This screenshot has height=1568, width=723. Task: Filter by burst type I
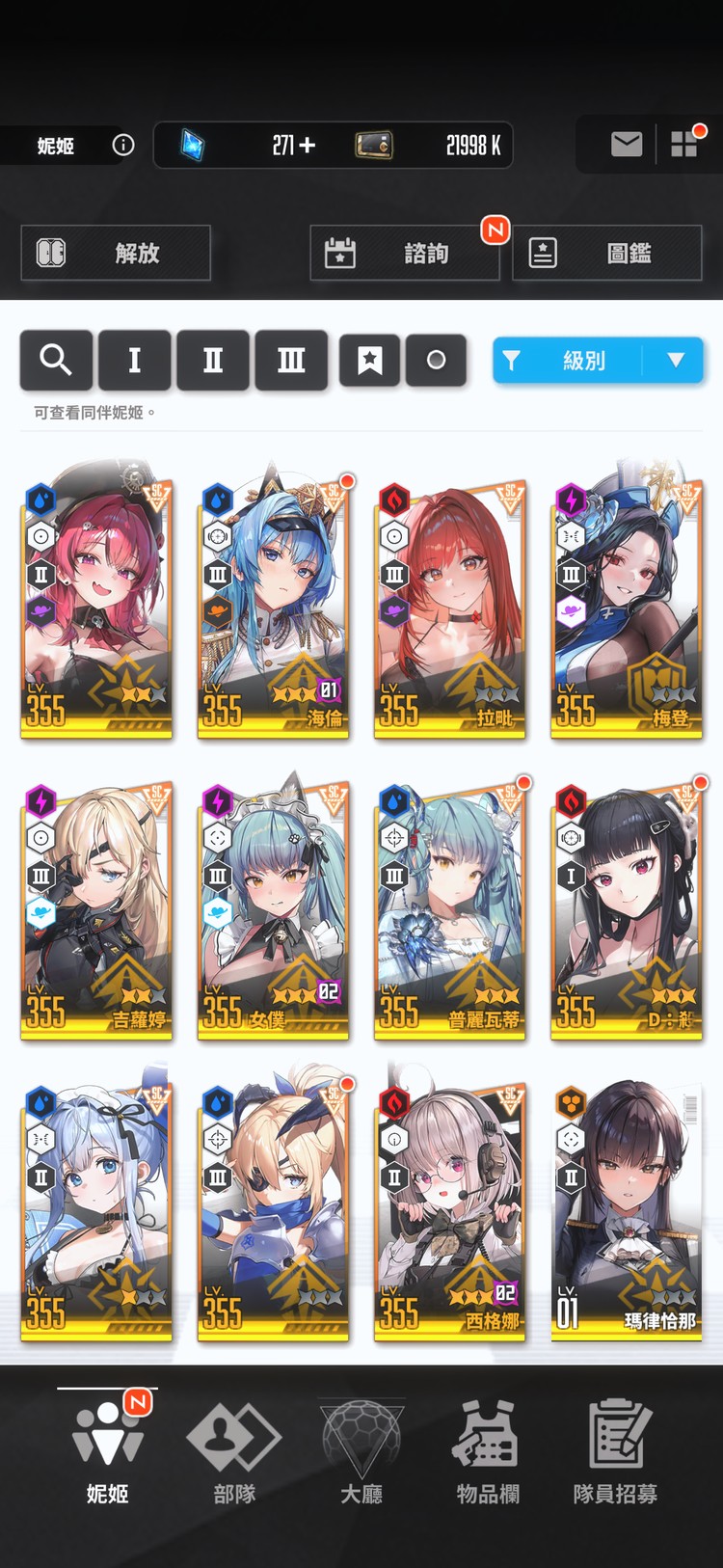coord(135,360)
